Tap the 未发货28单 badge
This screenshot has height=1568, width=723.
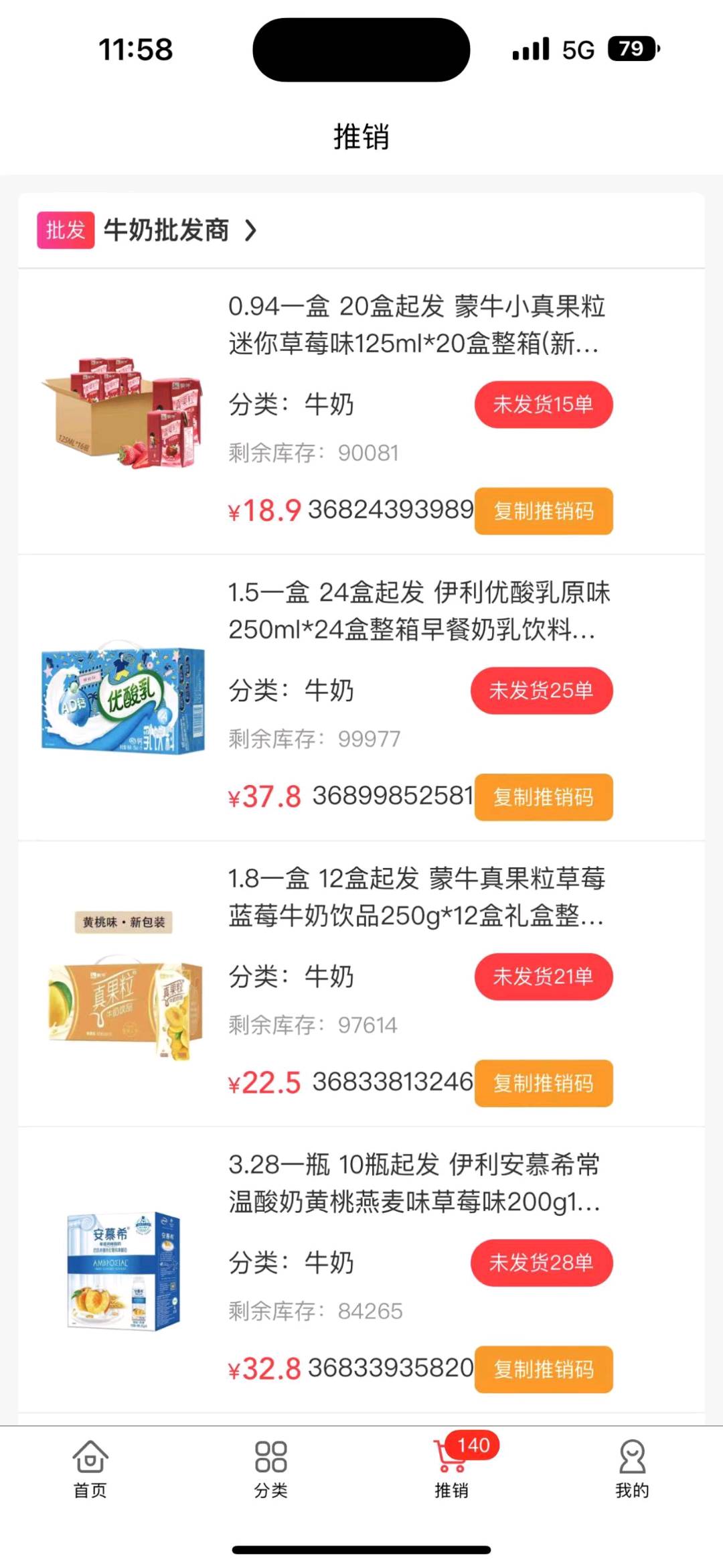click(x=542, y=1263)
